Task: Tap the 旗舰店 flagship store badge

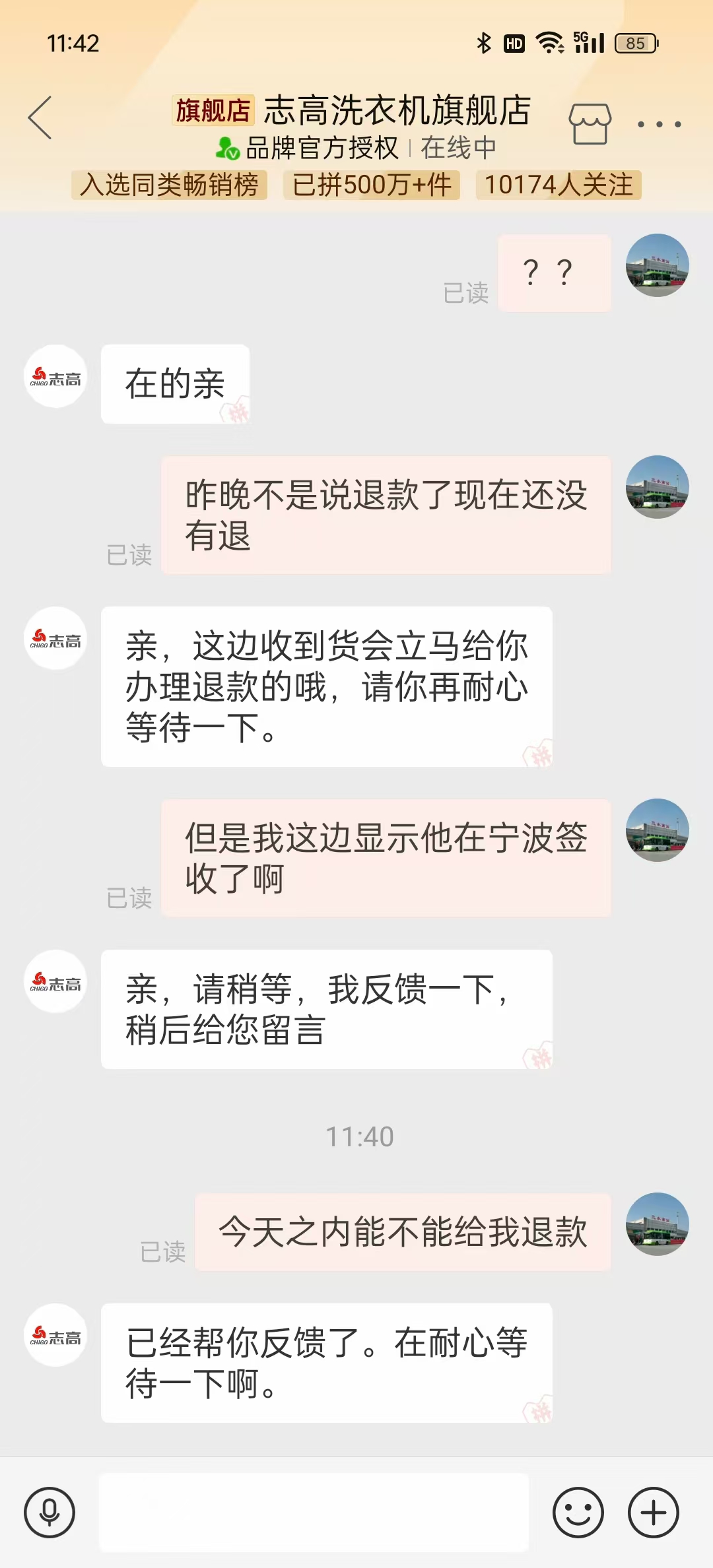Action: pyautogui.click(x=212, y=111)
